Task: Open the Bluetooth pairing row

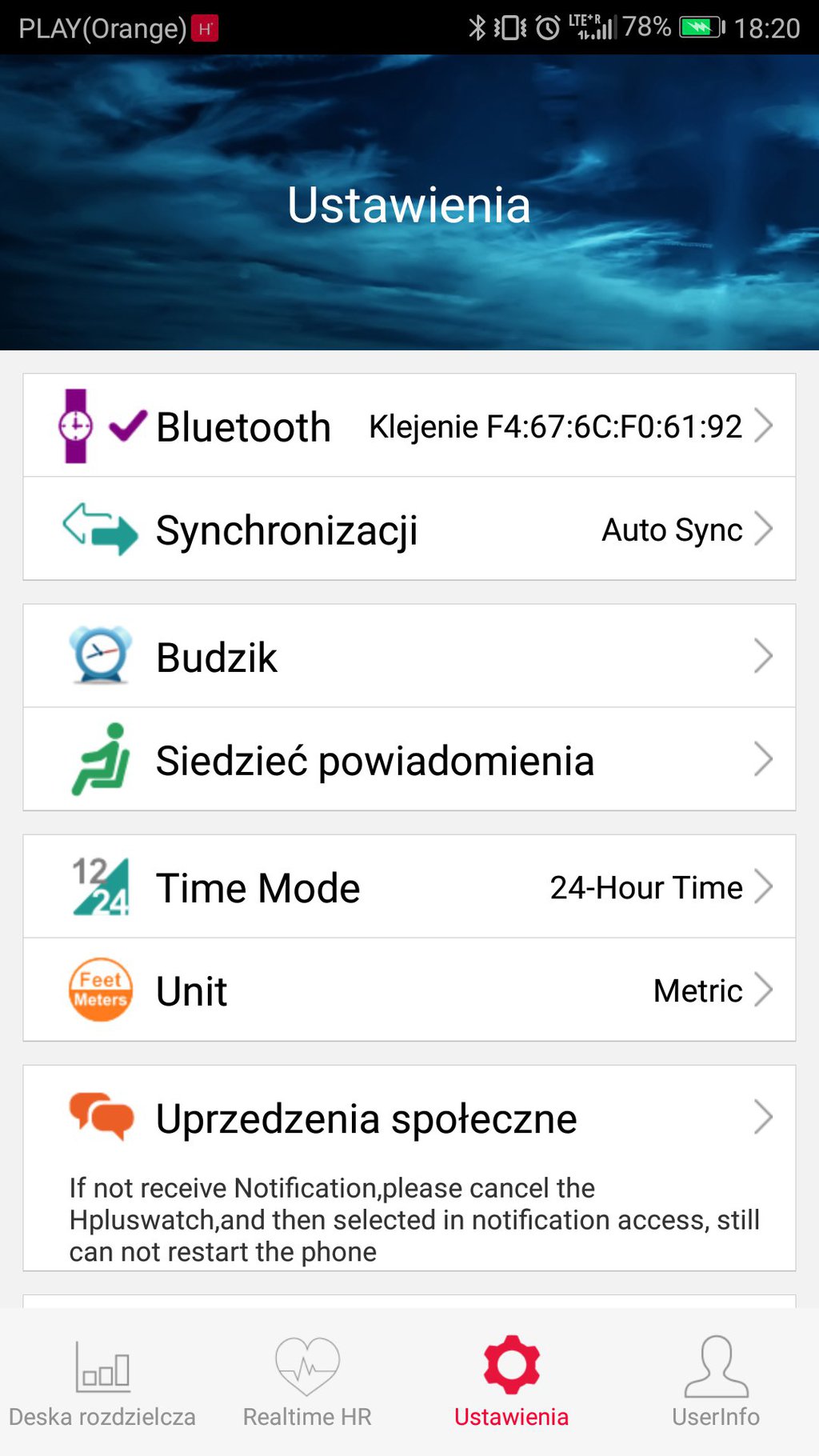Action: click(x=409, y=426)
